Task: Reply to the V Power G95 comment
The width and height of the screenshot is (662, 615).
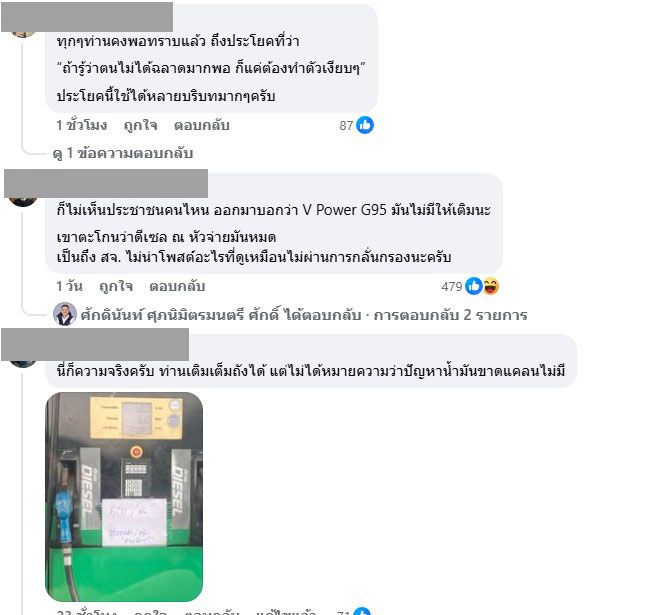Action: click(x=176, y=286)
